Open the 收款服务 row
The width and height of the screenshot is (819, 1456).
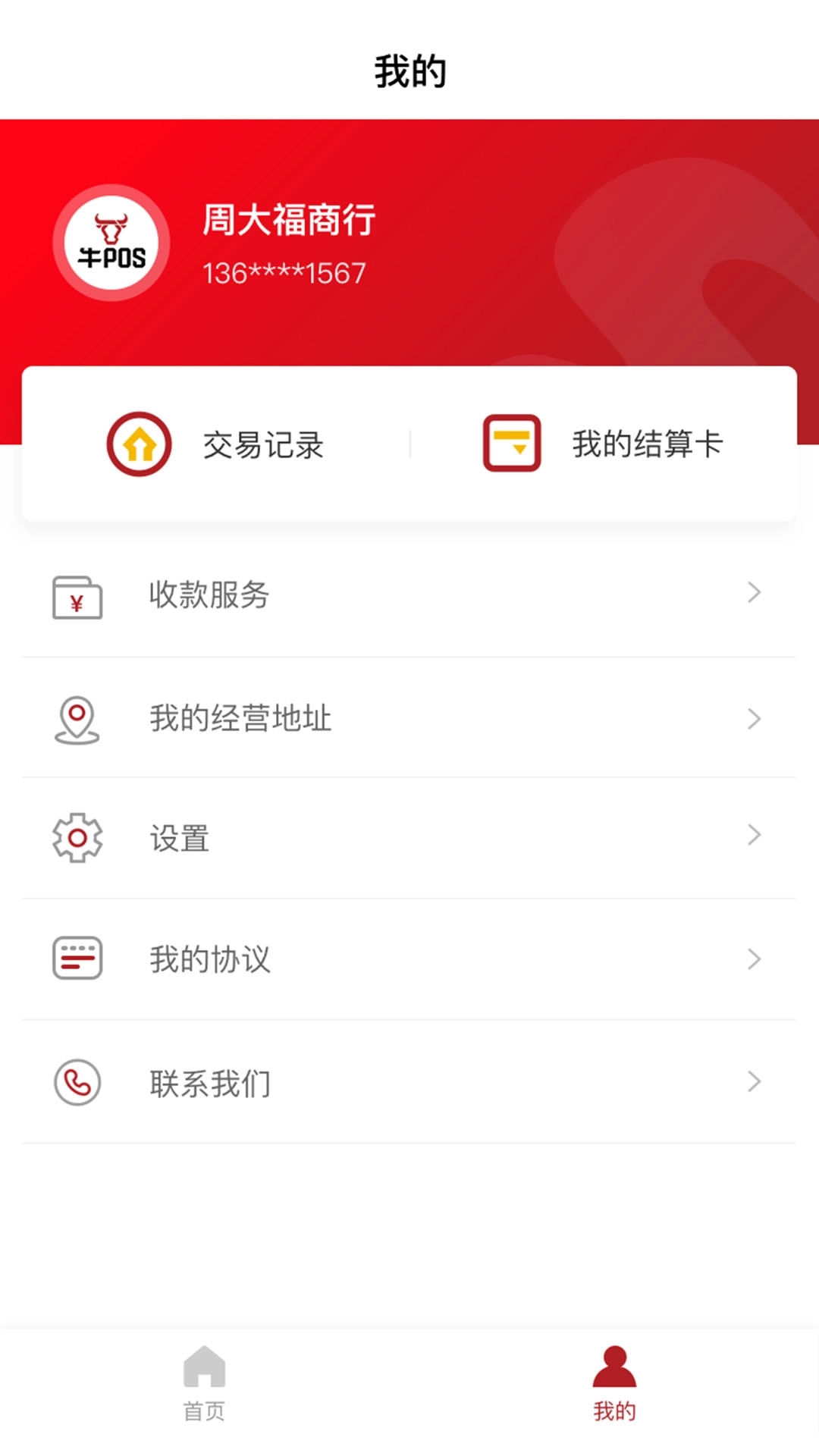click(x=409, y=595)
